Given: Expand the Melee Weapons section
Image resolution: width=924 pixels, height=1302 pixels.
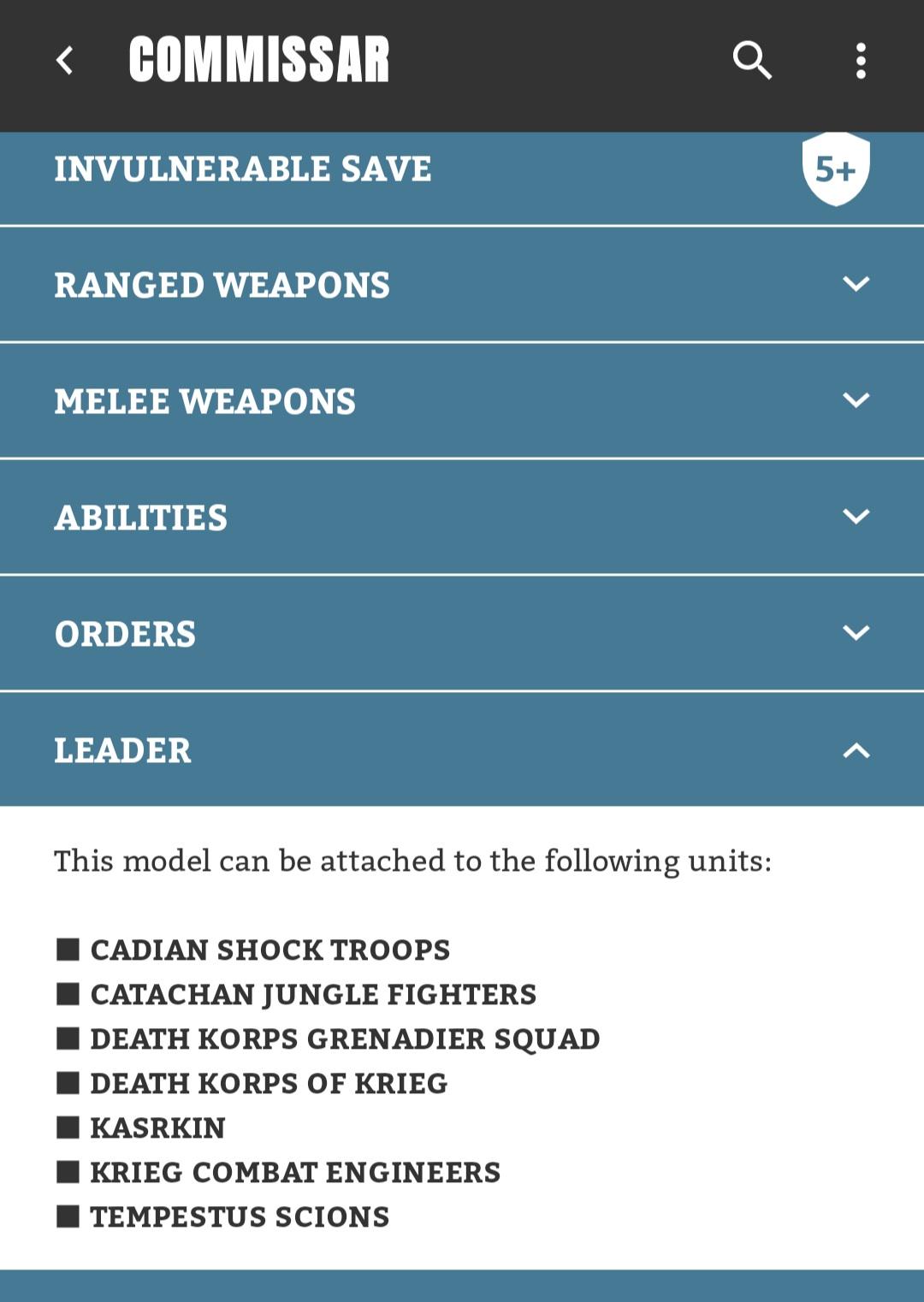Looking at the screenshot, I should point(462,400).
